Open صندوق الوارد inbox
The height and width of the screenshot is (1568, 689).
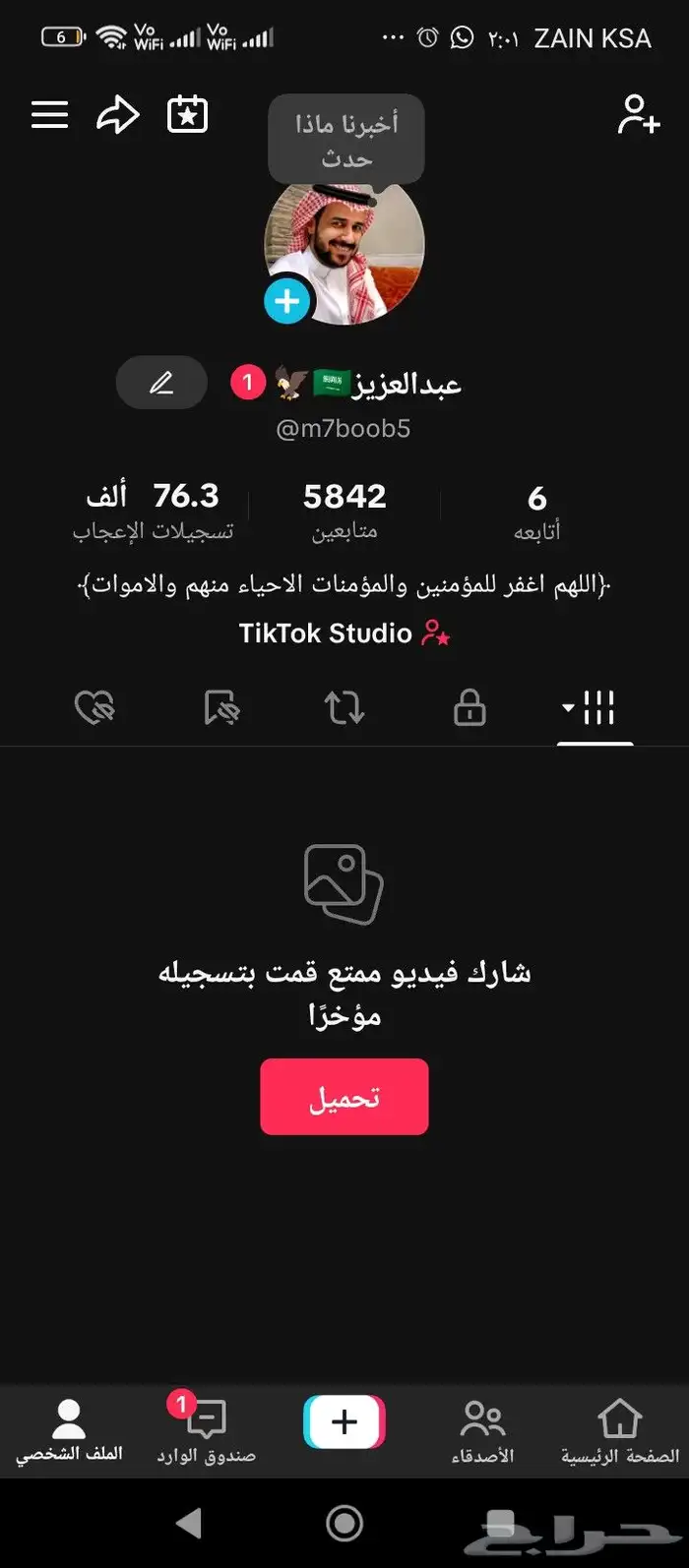207,1431
